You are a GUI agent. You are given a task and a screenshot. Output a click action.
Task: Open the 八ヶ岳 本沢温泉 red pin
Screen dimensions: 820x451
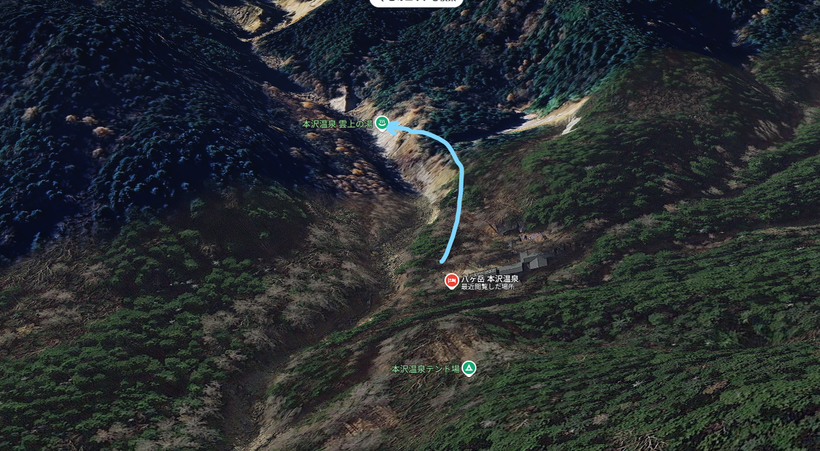(451, 281)
